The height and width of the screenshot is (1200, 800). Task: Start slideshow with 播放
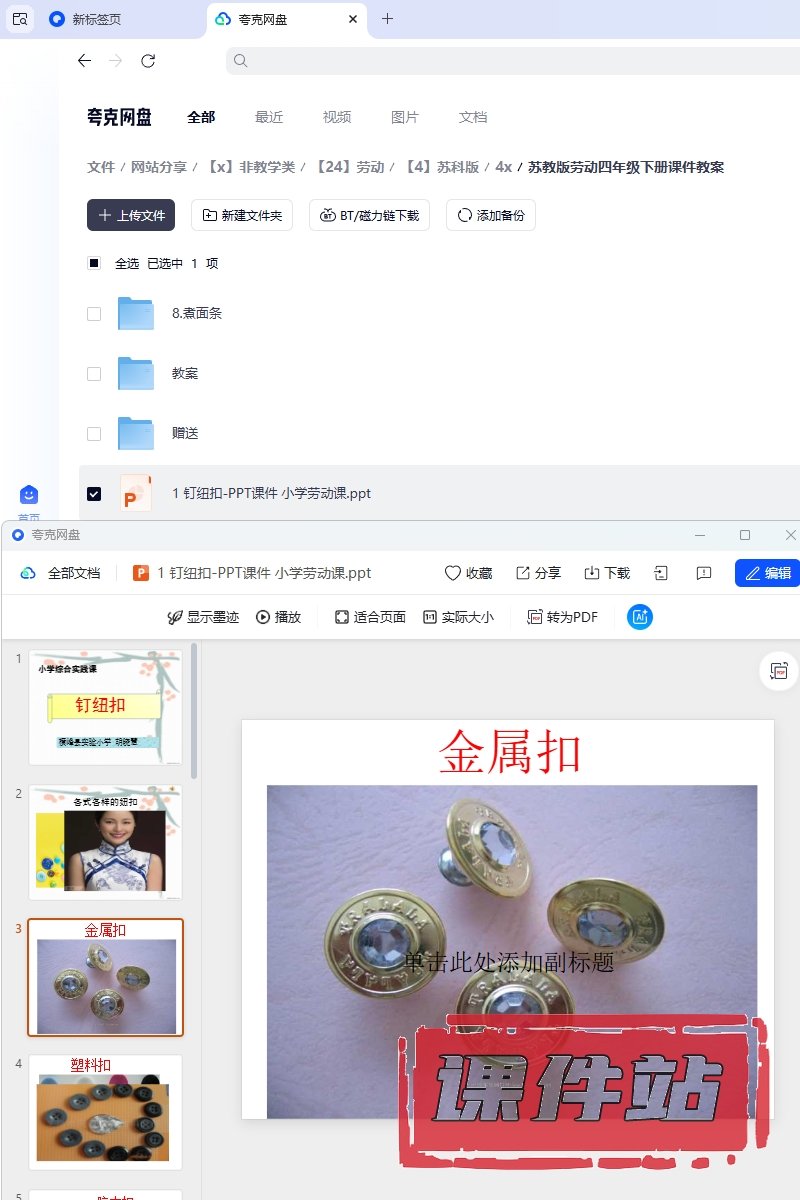(278, 617)
